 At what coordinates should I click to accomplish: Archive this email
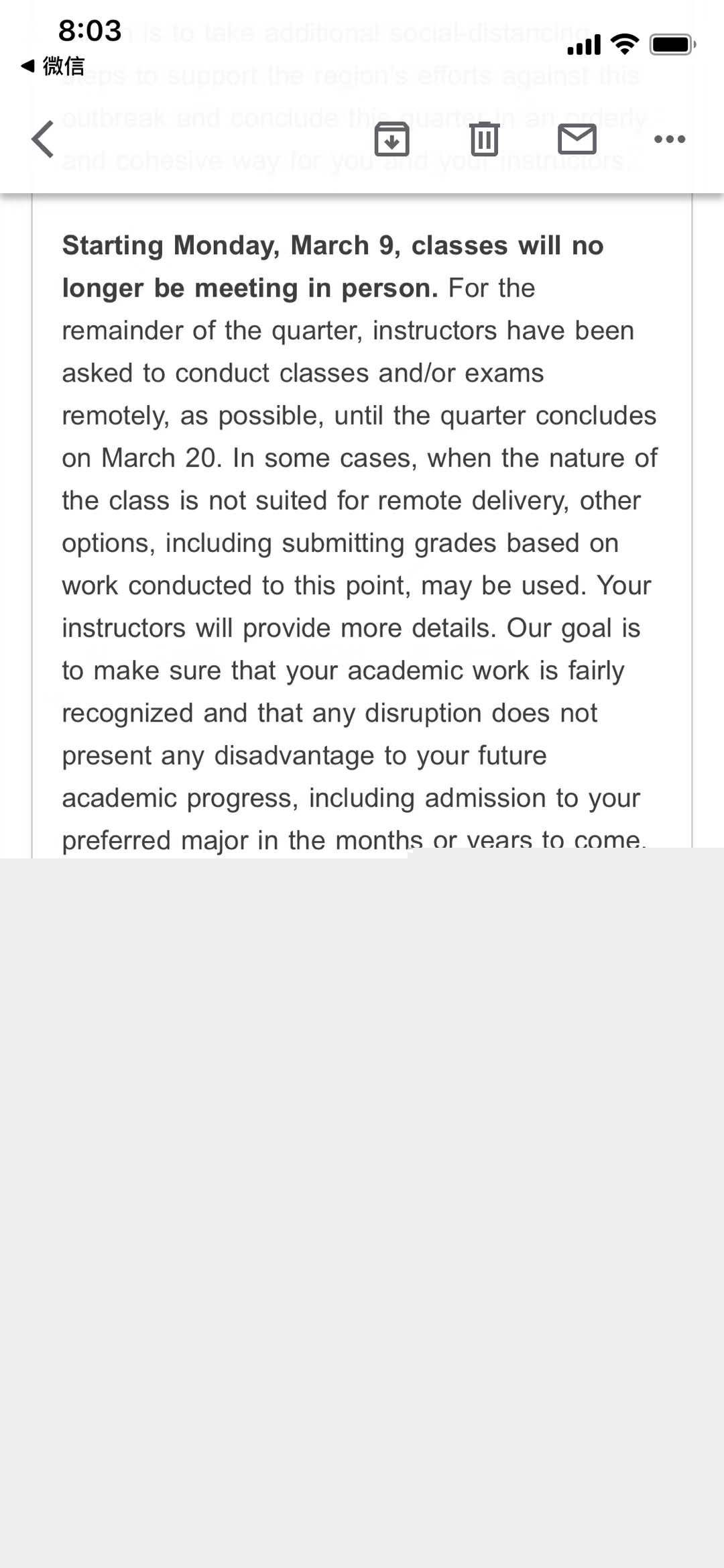[392, 139]
